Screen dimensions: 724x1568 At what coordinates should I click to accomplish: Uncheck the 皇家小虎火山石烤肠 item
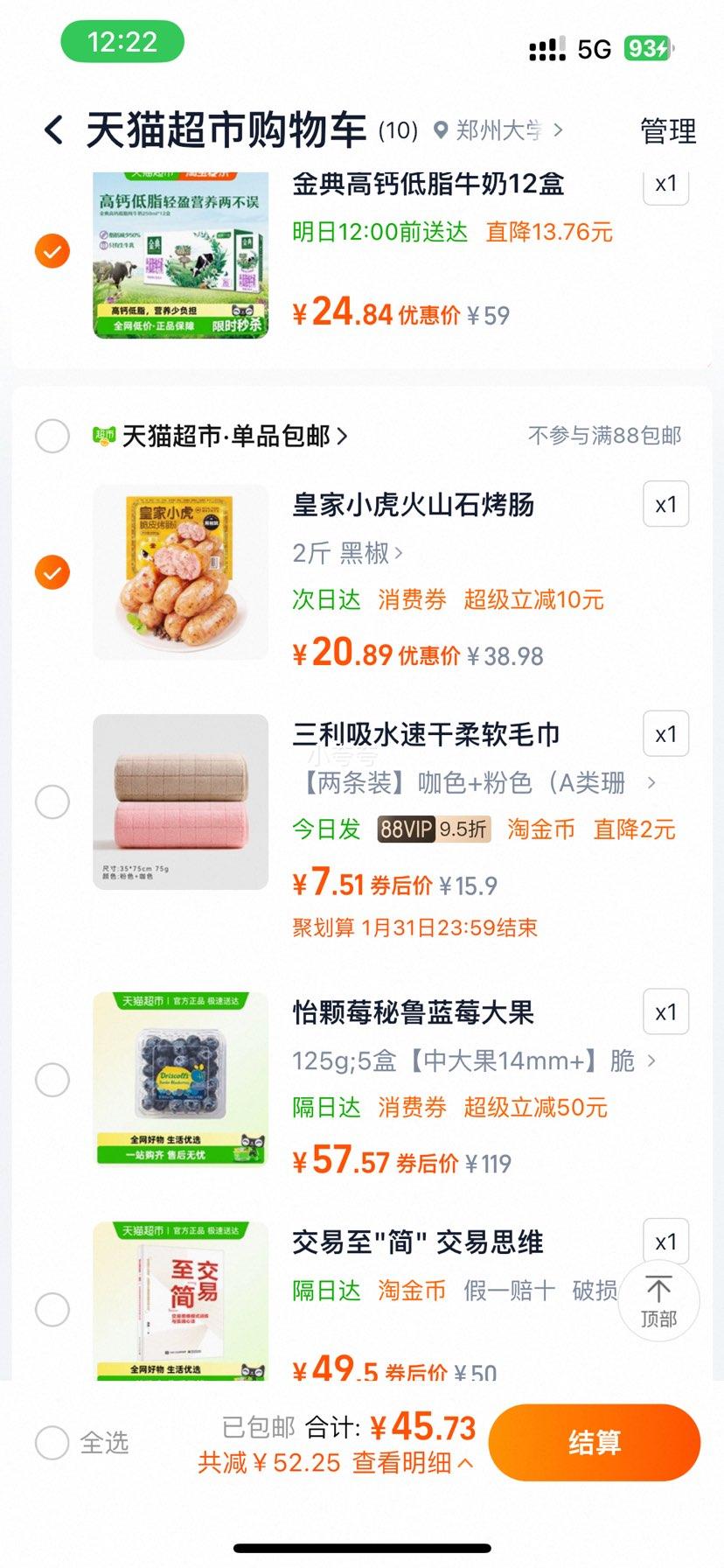pos(52,573)
